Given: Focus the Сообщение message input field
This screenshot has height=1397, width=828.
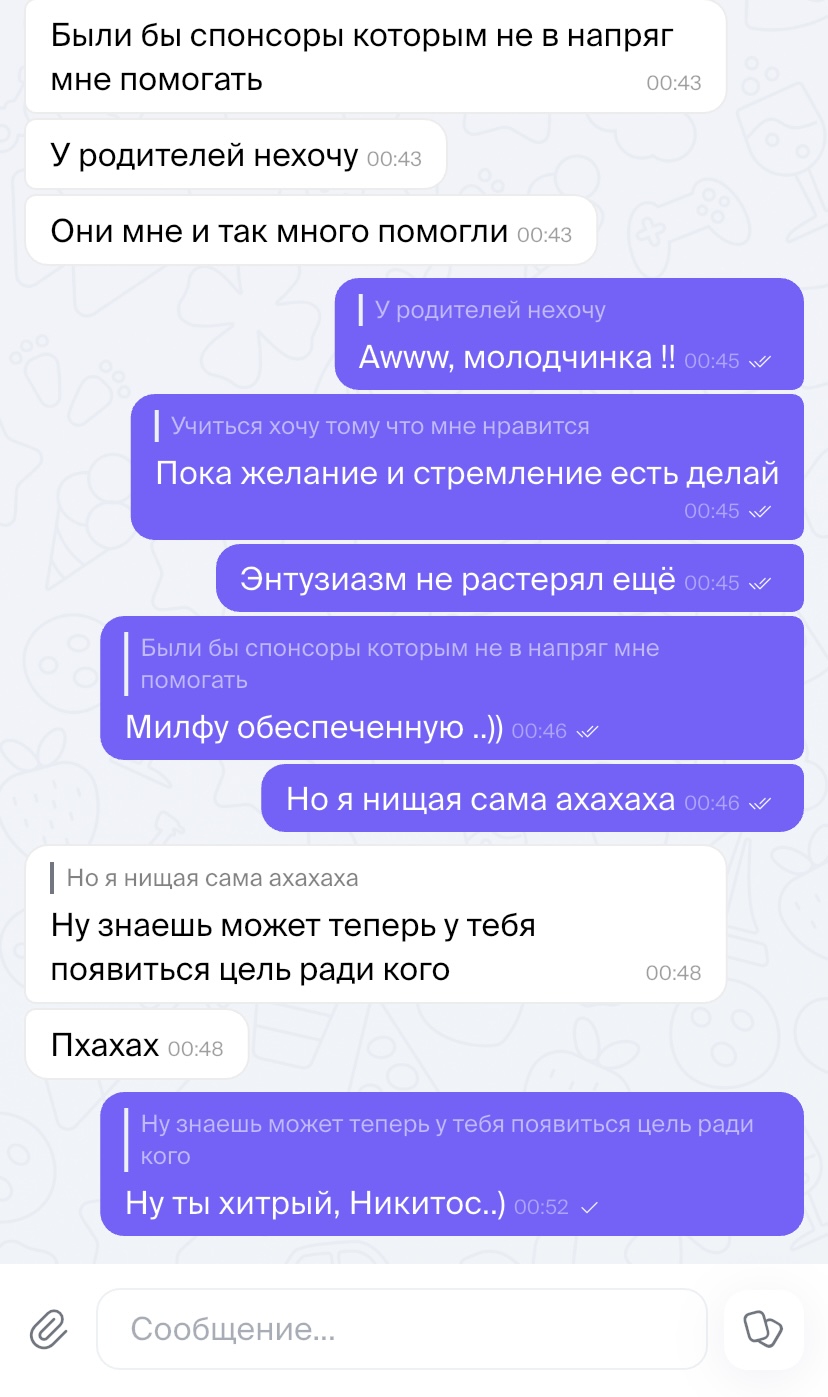Looking at the screenshot, I should pos(402,1329).
